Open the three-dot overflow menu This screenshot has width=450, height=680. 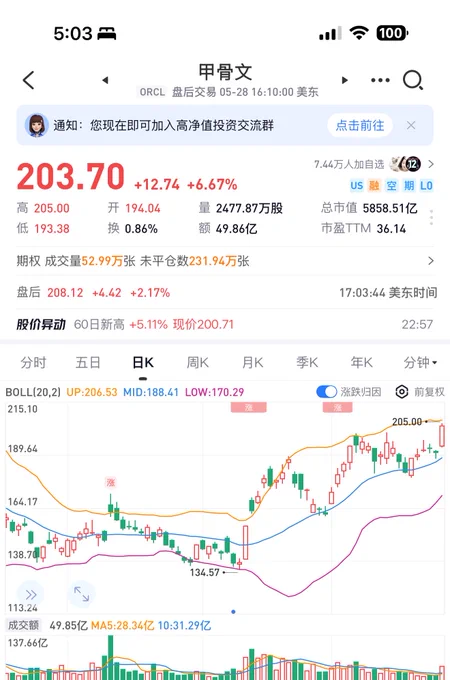coord(380,80)
